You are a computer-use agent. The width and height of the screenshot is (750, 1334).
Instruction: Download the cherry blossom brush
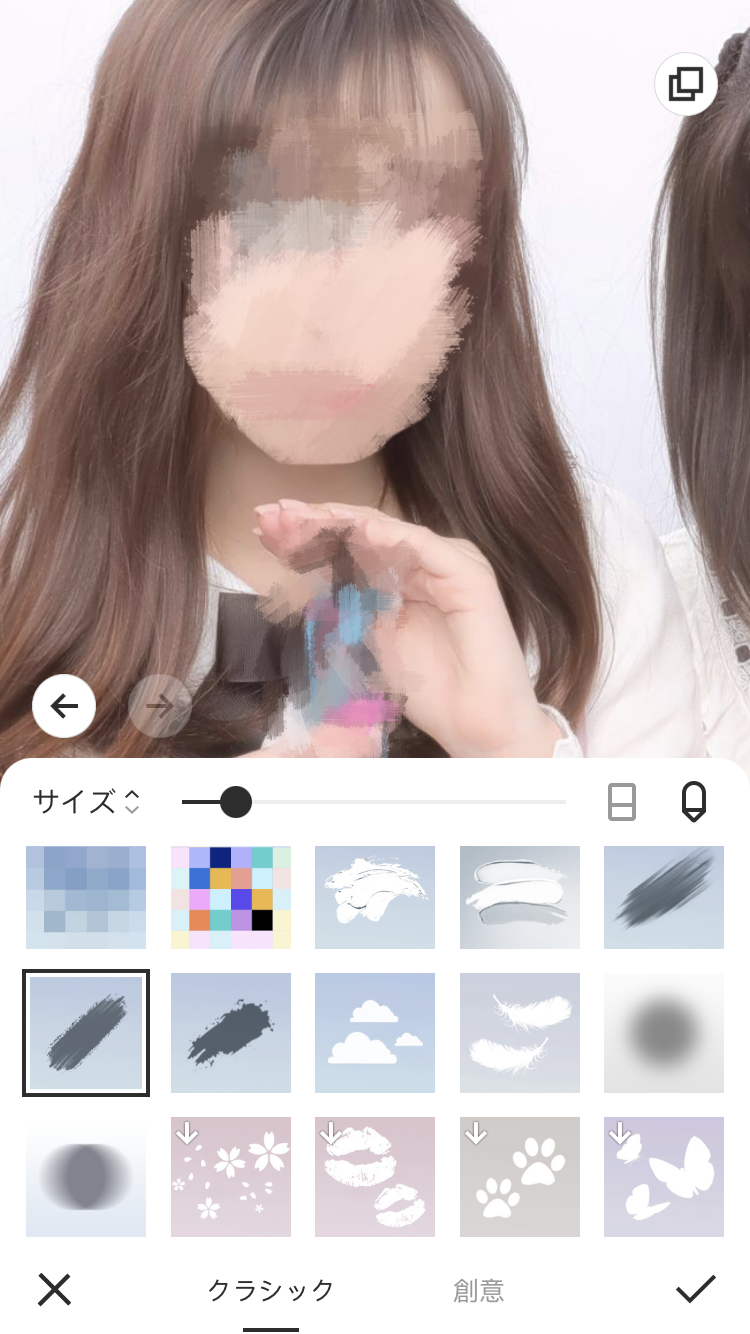click(x=231, y=1177)
